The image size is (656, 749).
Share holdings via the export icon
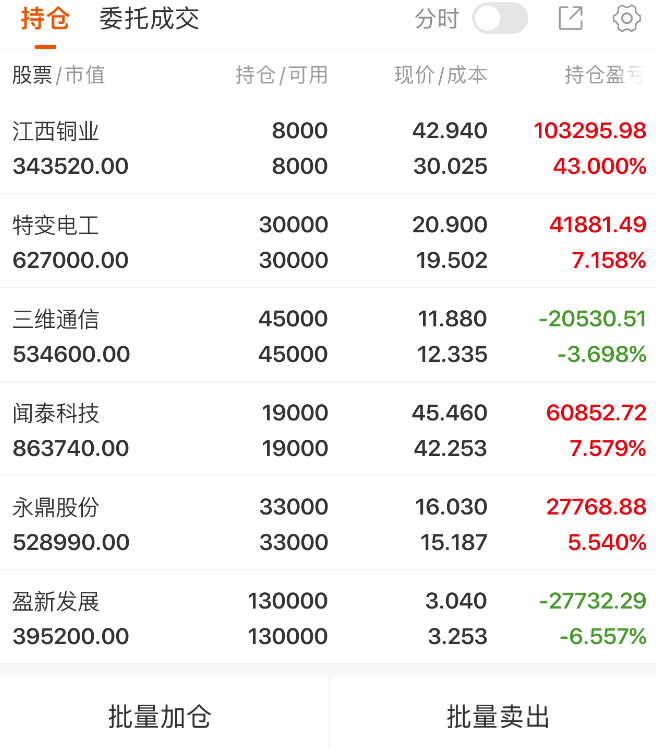[x=570, y=18]
